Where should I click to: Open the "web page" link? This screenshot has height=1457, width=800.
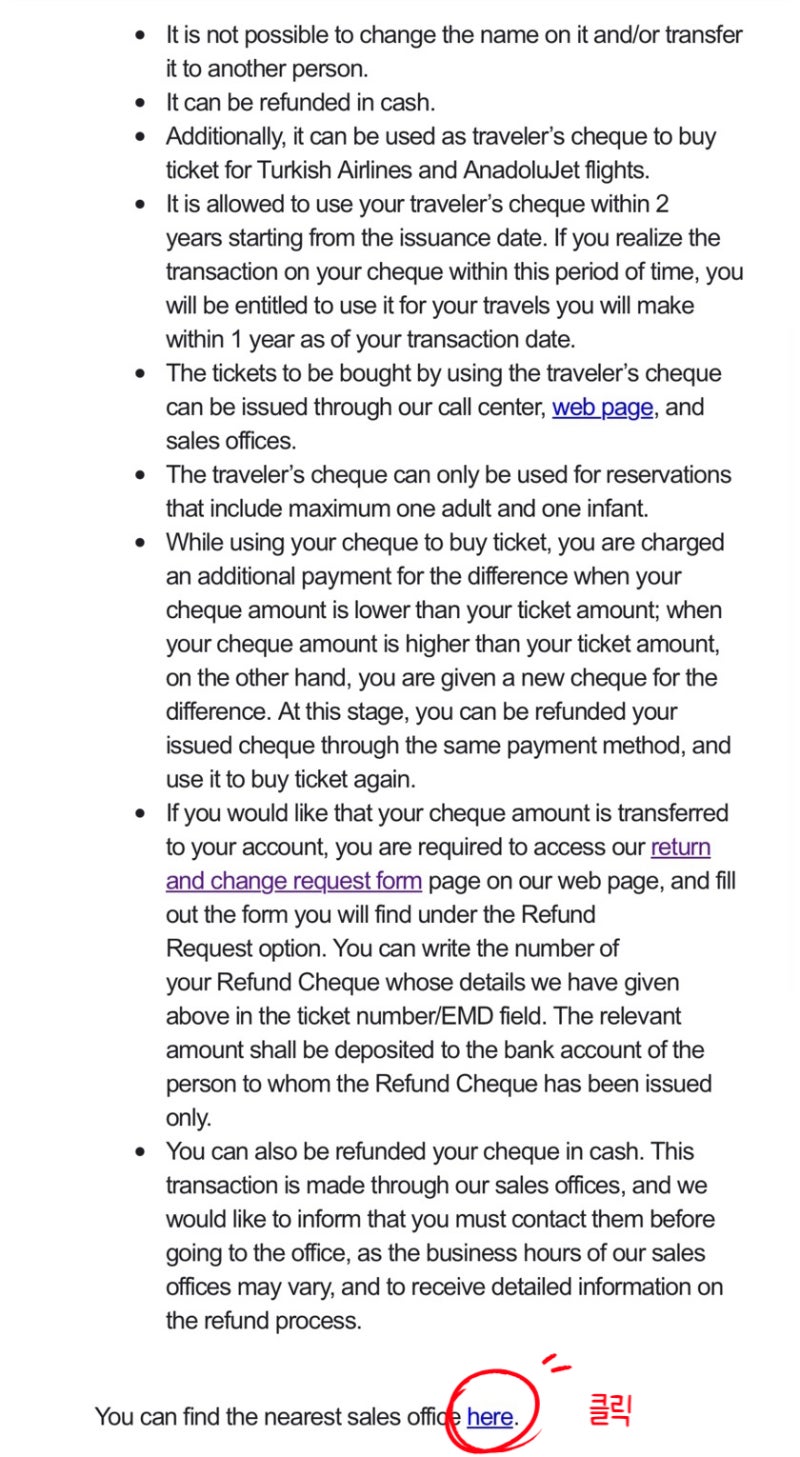[x=603, y=407]
